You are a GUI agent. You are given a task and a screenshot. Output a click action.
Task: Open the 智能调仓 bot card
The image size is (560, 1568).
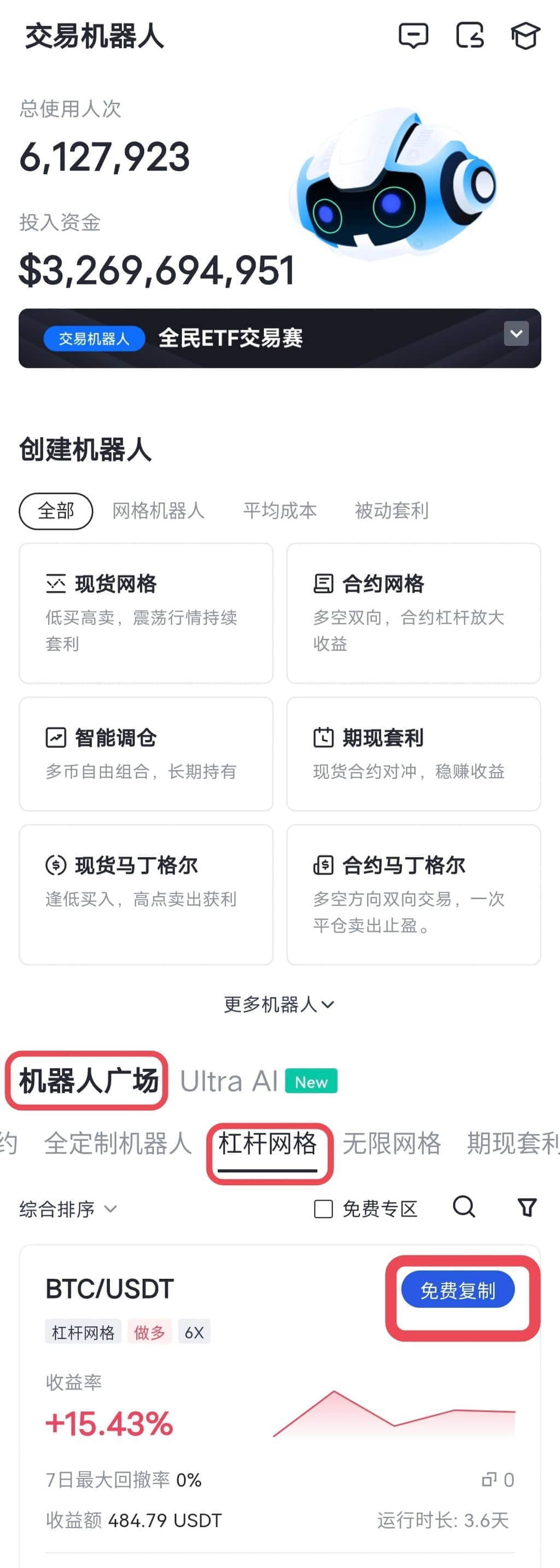(146, 754)
